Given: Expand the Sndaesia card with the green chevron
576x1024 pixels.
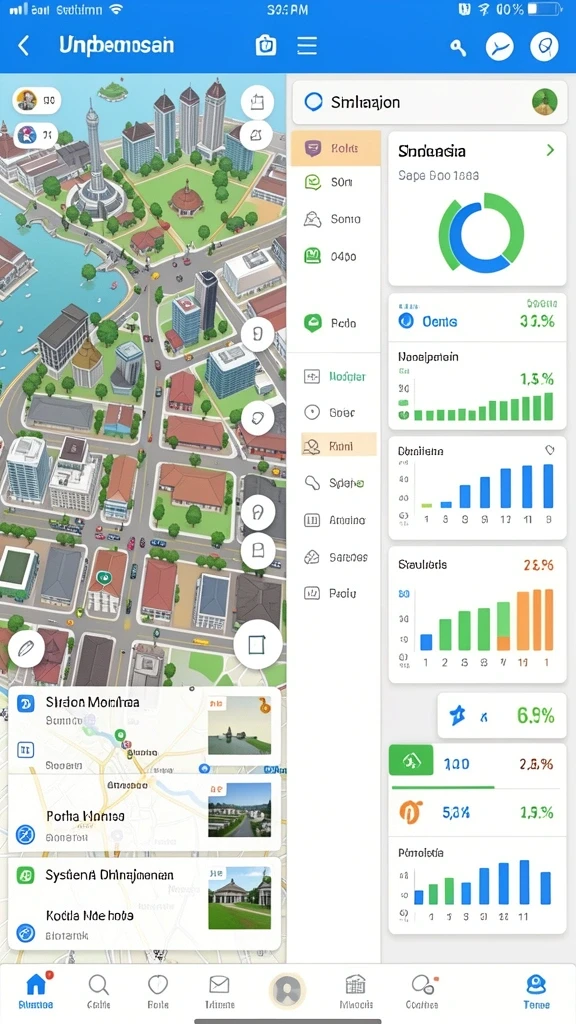Looking at the screenshot, I should pyautogui.click(x=550, y=150).
